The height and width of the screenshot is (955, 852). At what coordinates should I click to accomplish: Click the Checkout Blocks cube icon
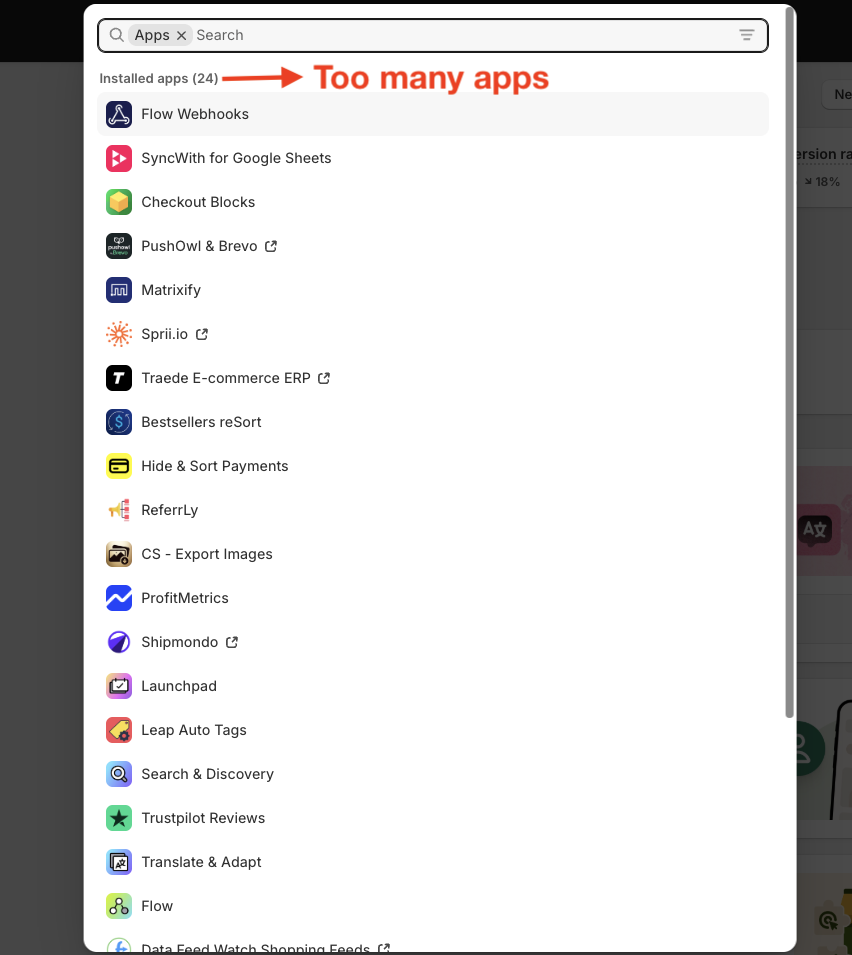[x=118, y=202]
